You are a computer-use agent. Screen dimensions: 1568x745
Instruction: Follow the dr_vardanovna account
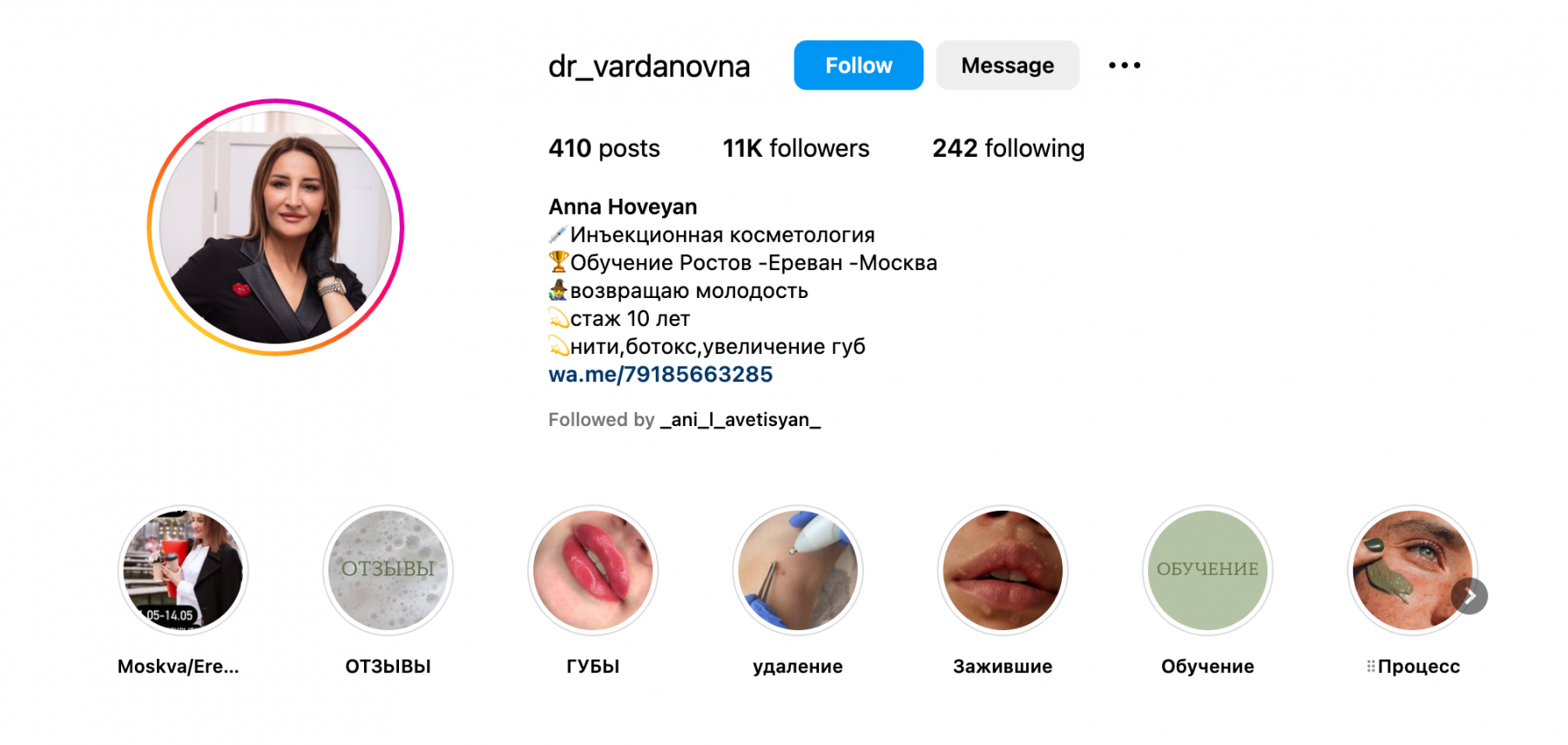tap(858, 65)
